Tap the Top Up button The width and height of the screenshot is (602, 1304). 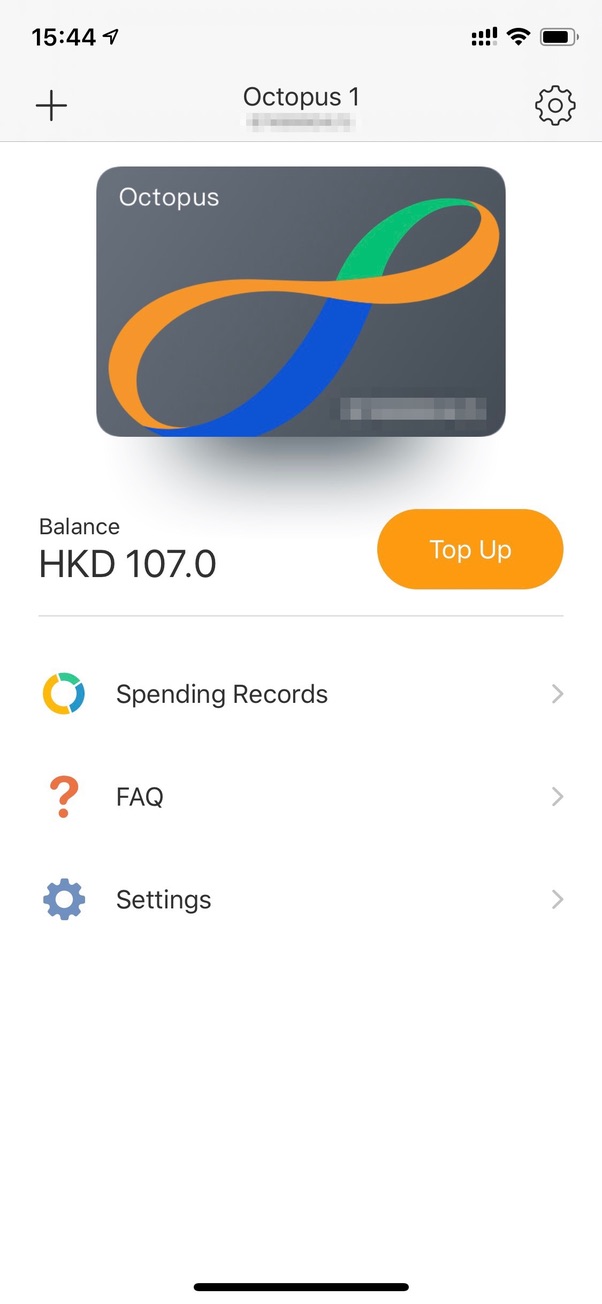point(470,549)
